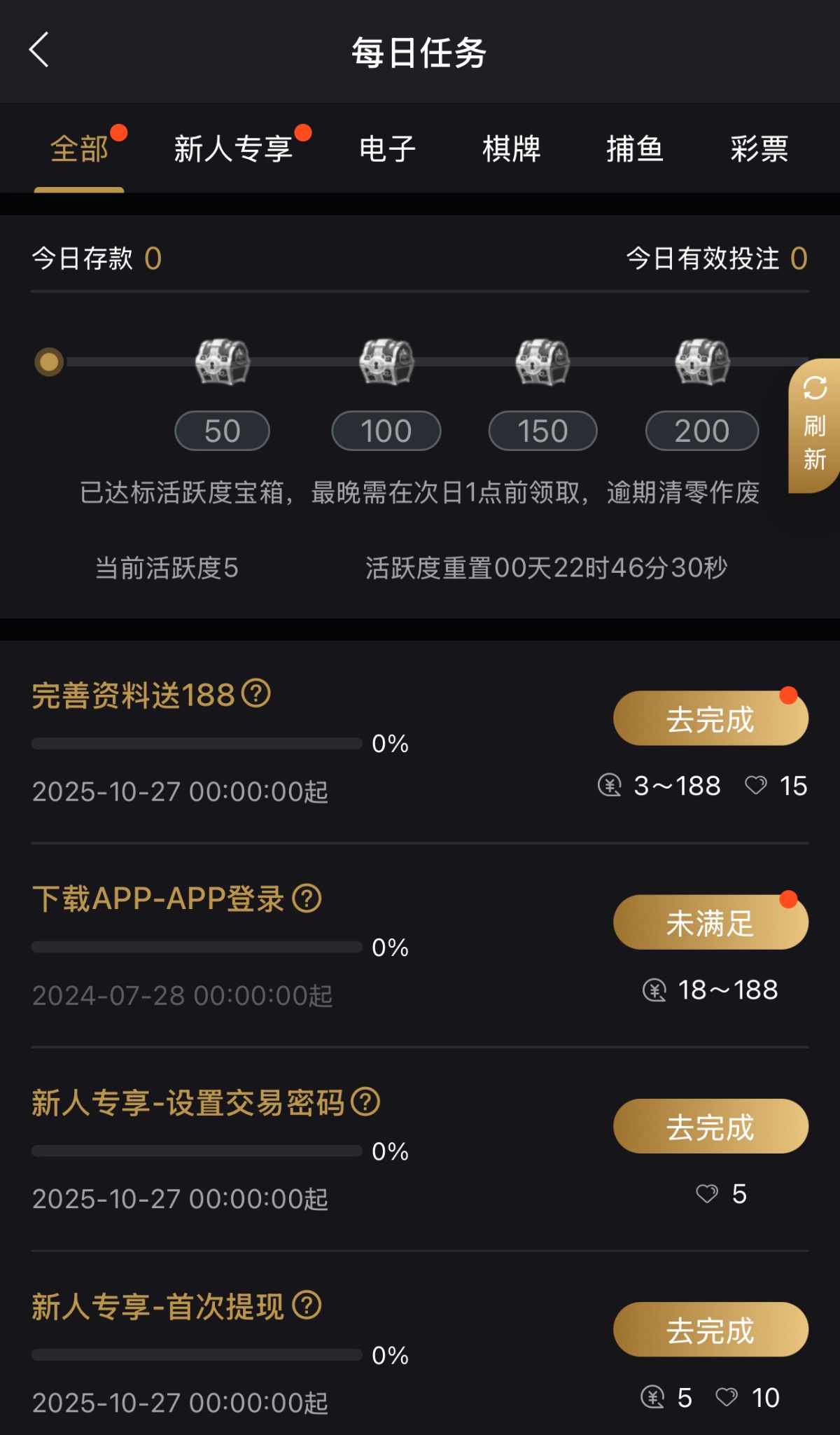Claim the 200 activity treasure chest
Viewport: 840px width, 1435px height.
pyautogui.click(x=702, y=362)
